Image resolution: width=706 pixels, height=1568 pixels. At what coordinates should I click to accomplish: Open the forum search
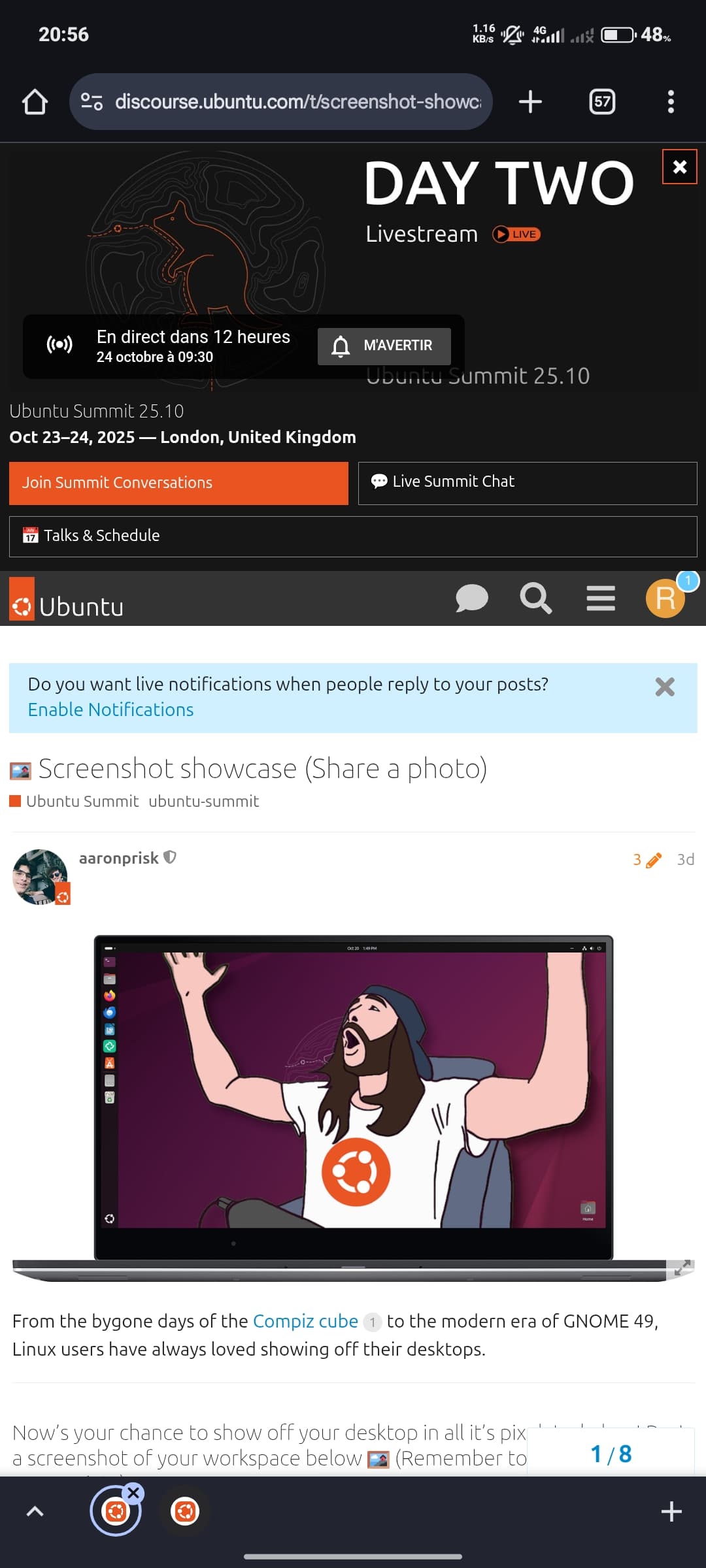click(535, 598)
